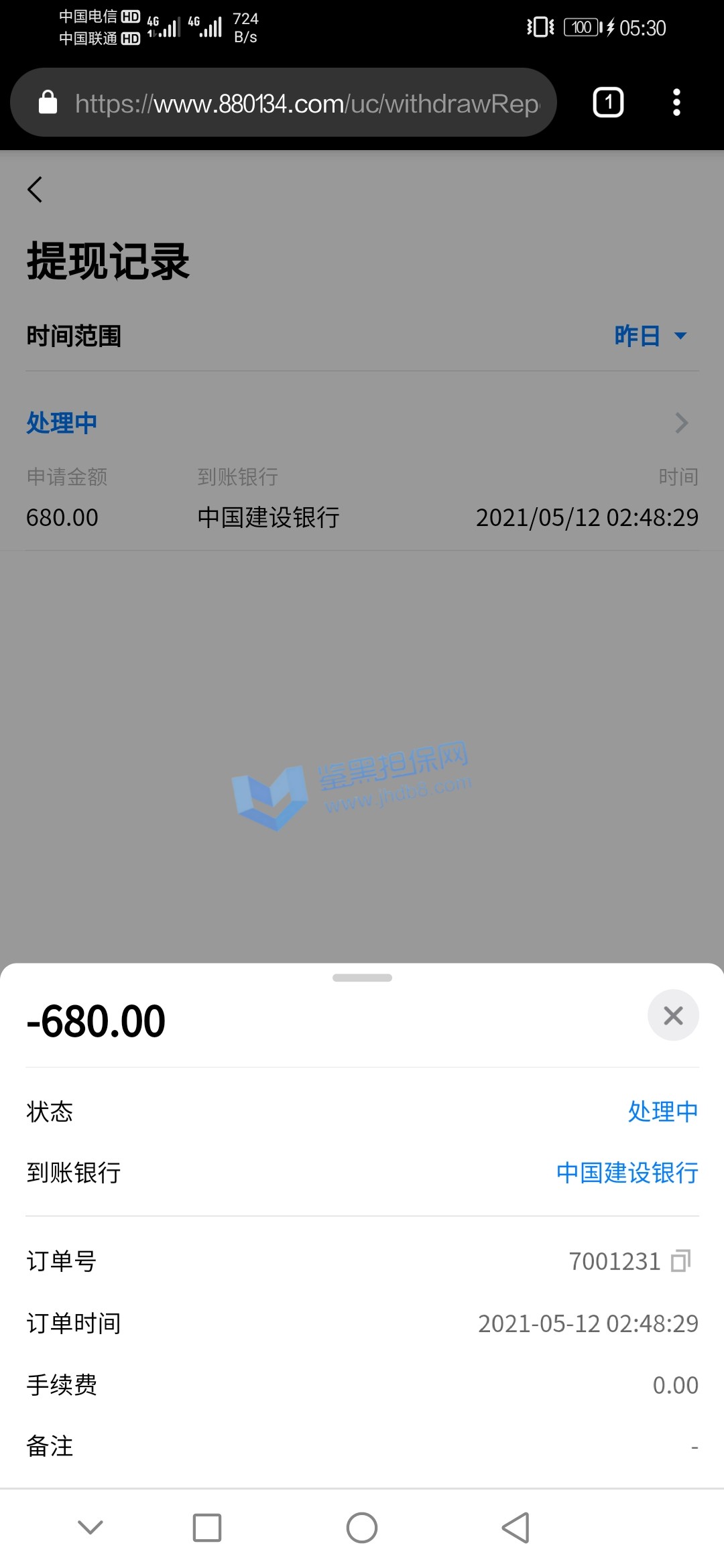Open the 昨日 time range dropdown
Viewport: 724px width, 1568px height.
(650, 336)
